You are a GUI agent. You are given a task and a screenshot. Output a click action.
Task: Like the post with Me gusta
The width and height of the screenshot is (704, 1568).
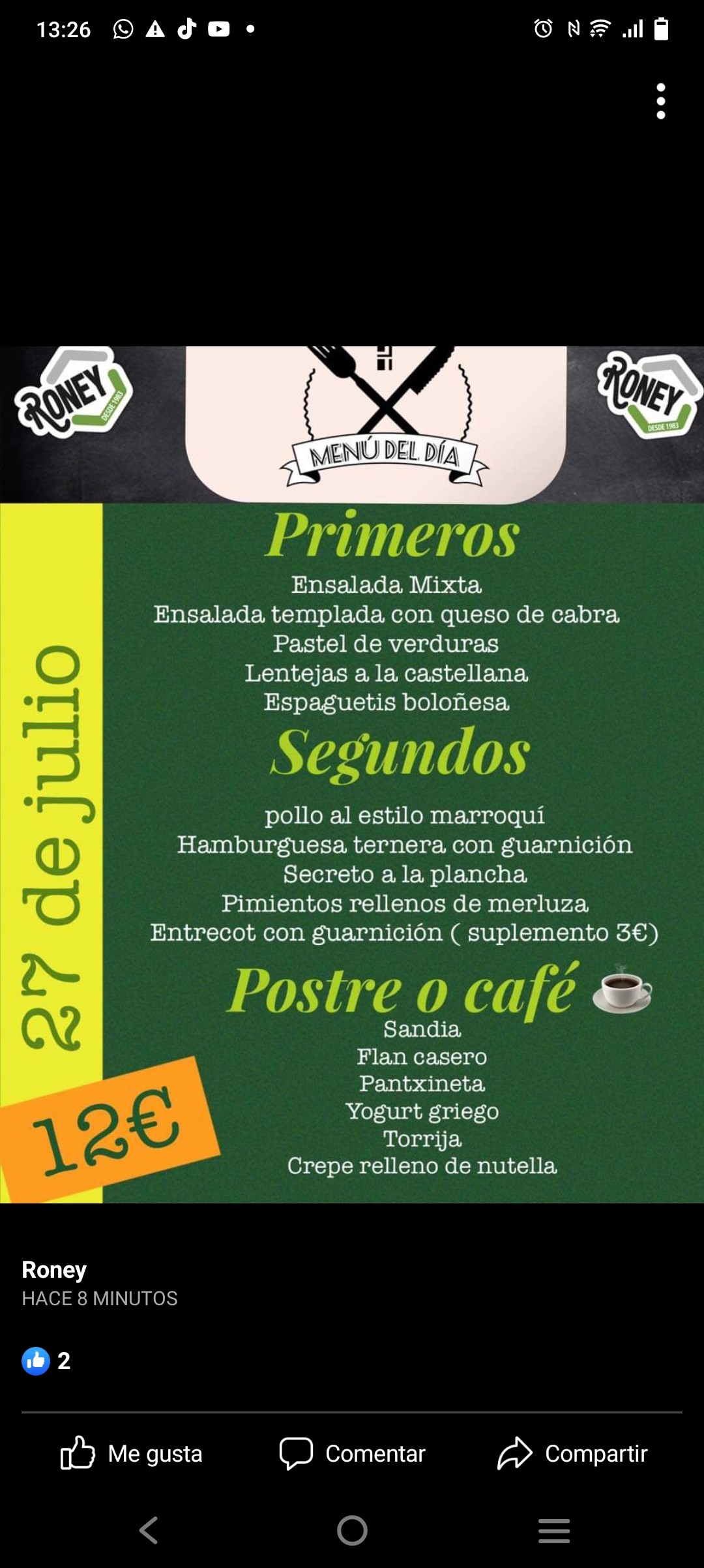click(x=131, y=1453)
